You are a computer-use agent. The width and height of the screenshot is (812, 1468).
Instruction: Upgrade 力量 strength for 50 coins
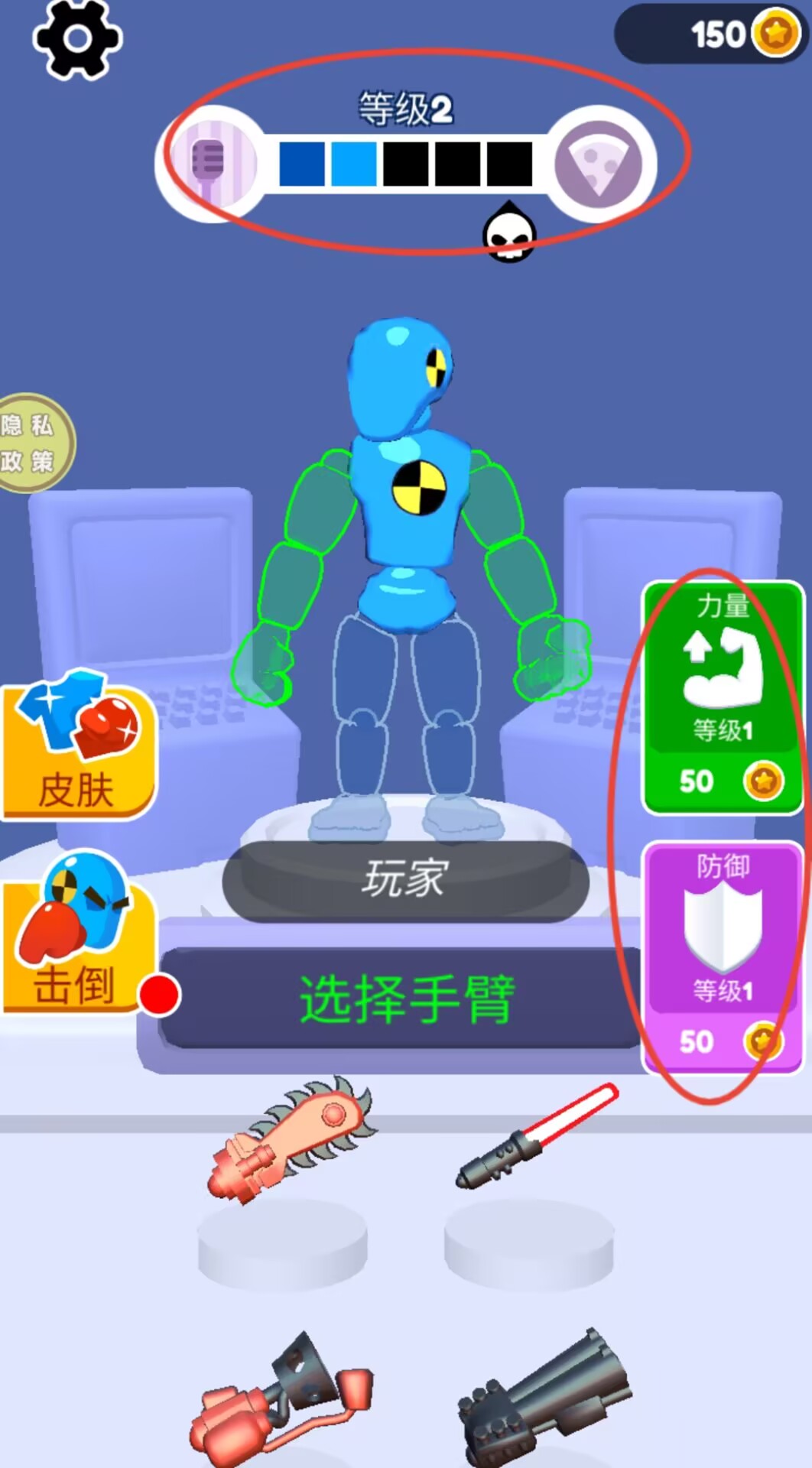click(x=723, y=697)
